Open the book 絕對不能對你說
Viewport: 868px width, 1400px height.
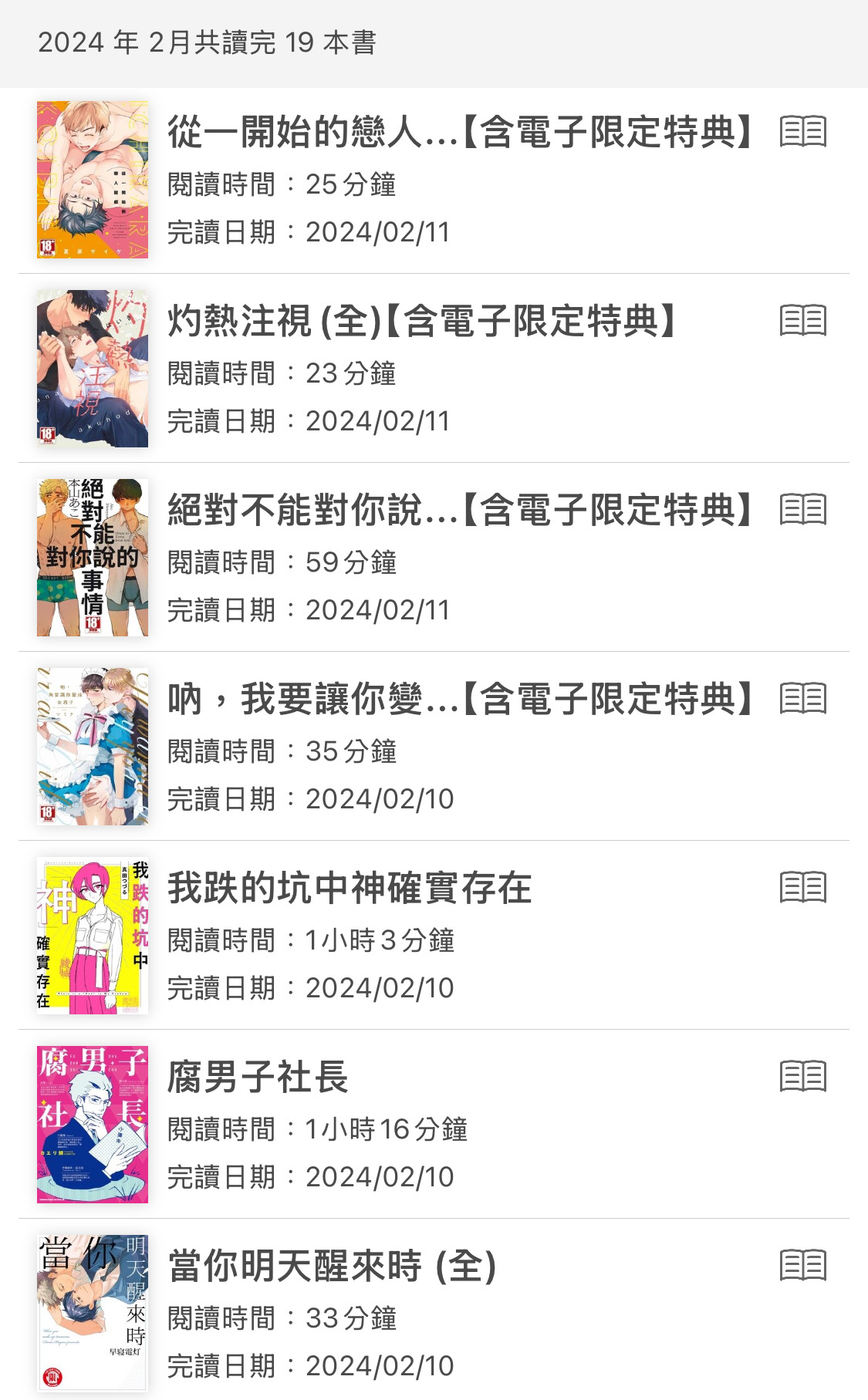[434, 558]
